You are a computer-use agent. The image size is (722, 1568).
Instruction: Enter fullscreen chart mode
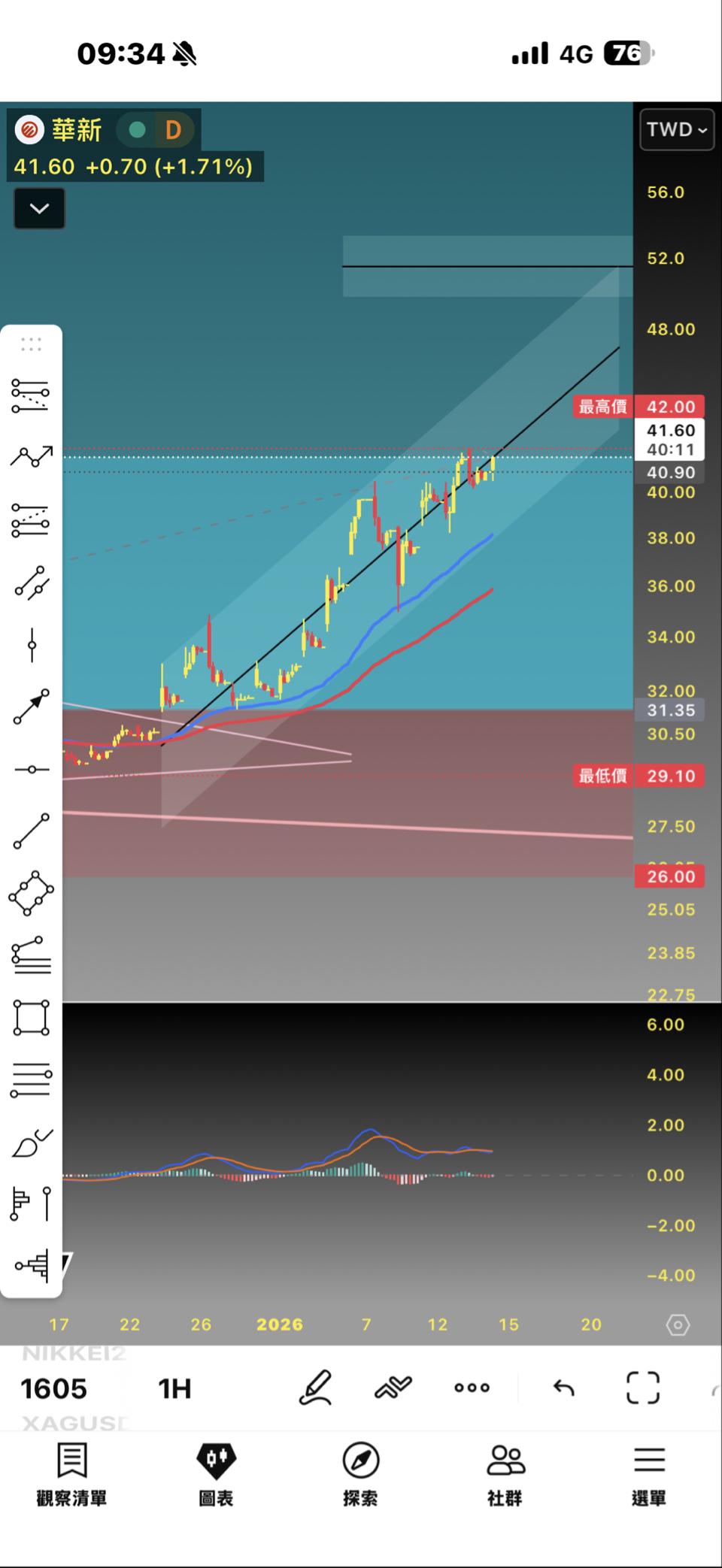click(x=643, y=1388)
